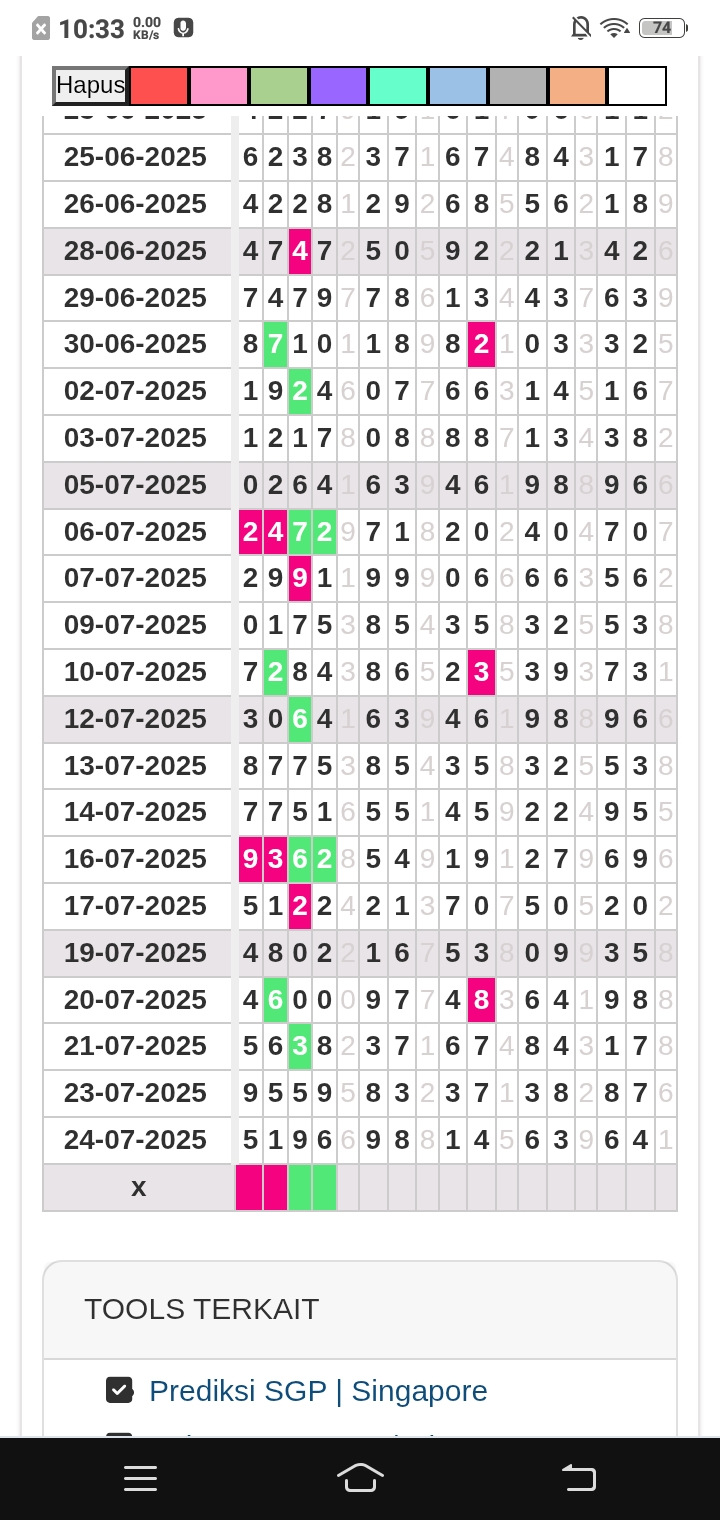The width and height of the screenshot is (720, 1520).
Task: Go to the home screen
Action: [x=360, y=1478]
